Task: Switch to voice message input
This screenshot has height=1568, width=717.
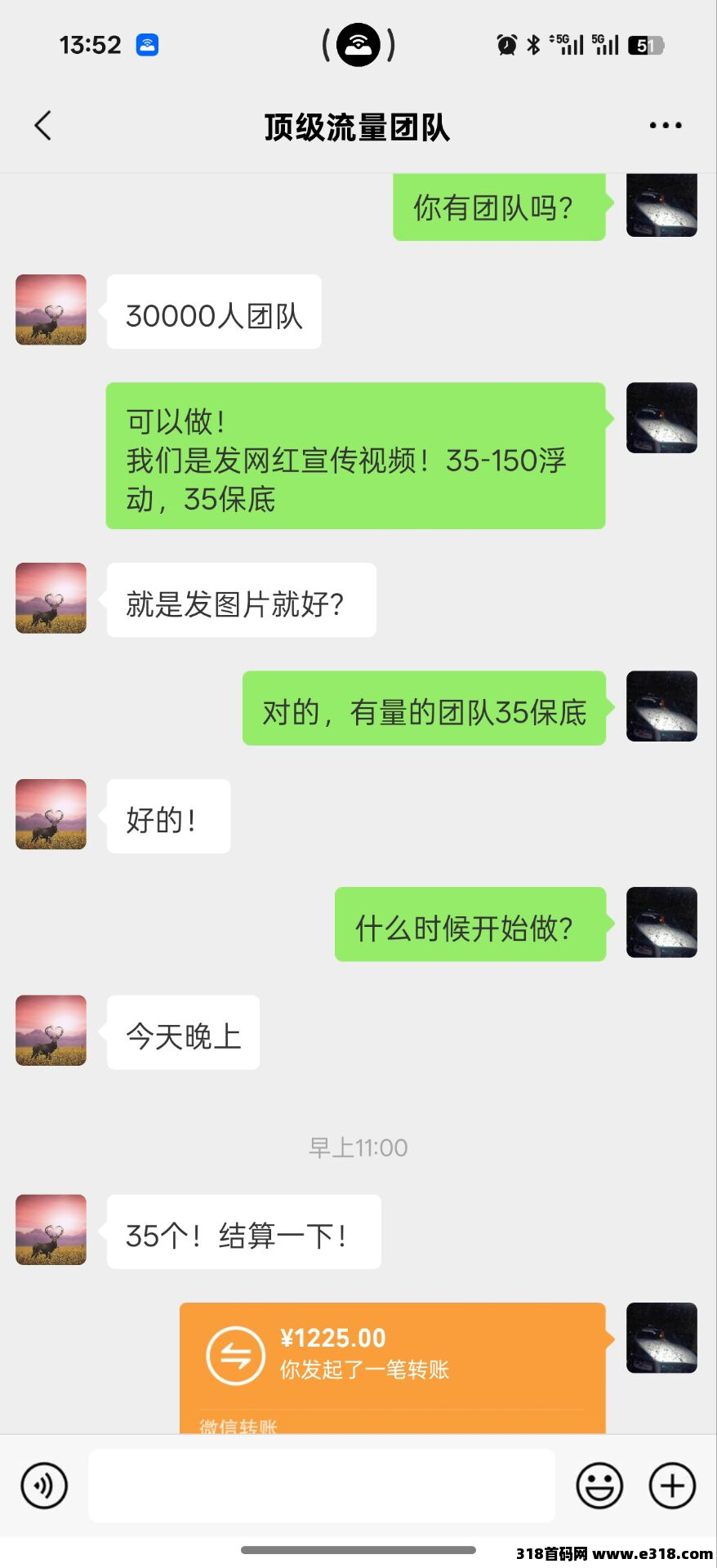Action: point(43,1486)
